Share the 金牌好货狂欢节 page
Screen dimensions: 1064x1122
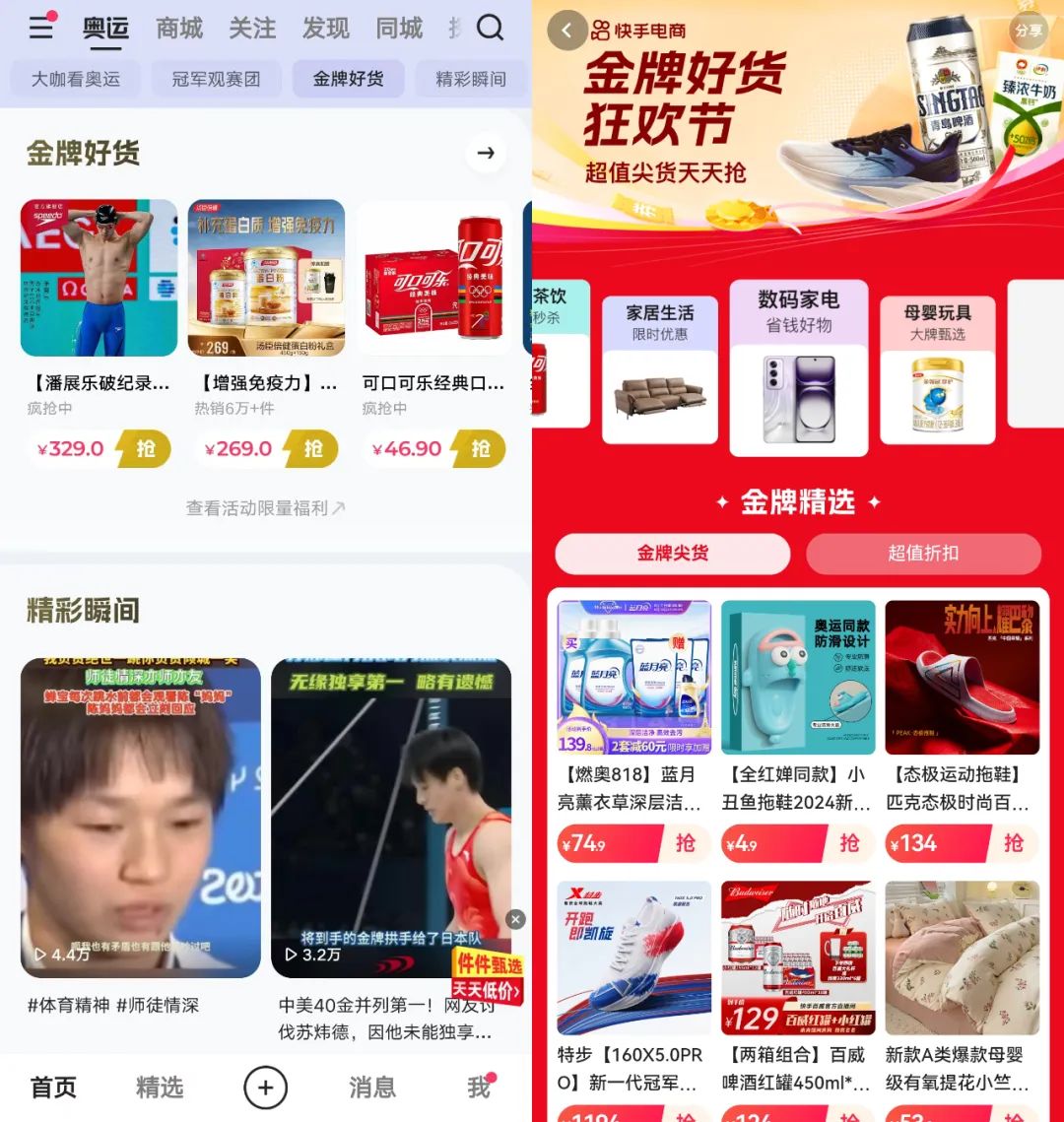coord(1028,31)
